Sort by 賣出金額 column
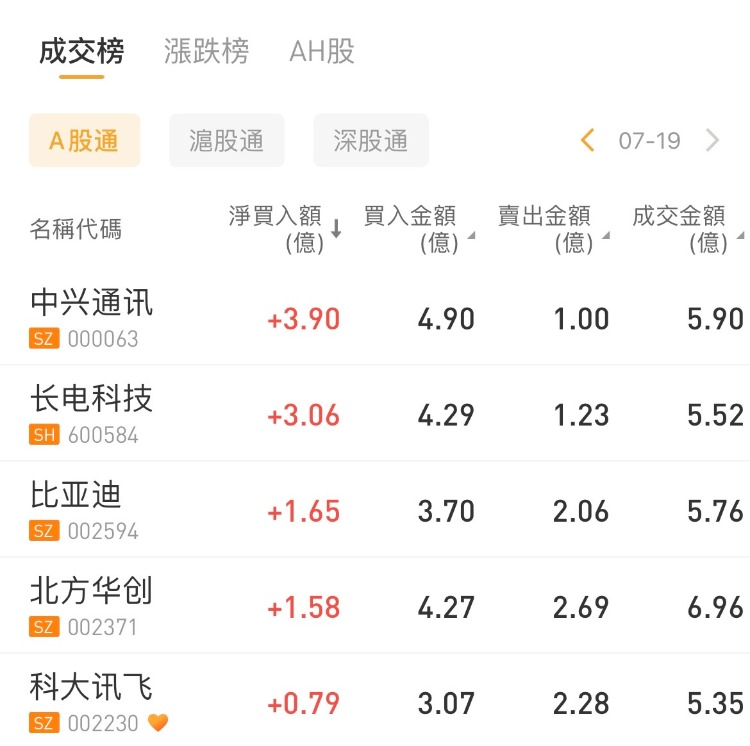Image resolution: width=750 pixels, height=746 pixels. tap(552, 229)
